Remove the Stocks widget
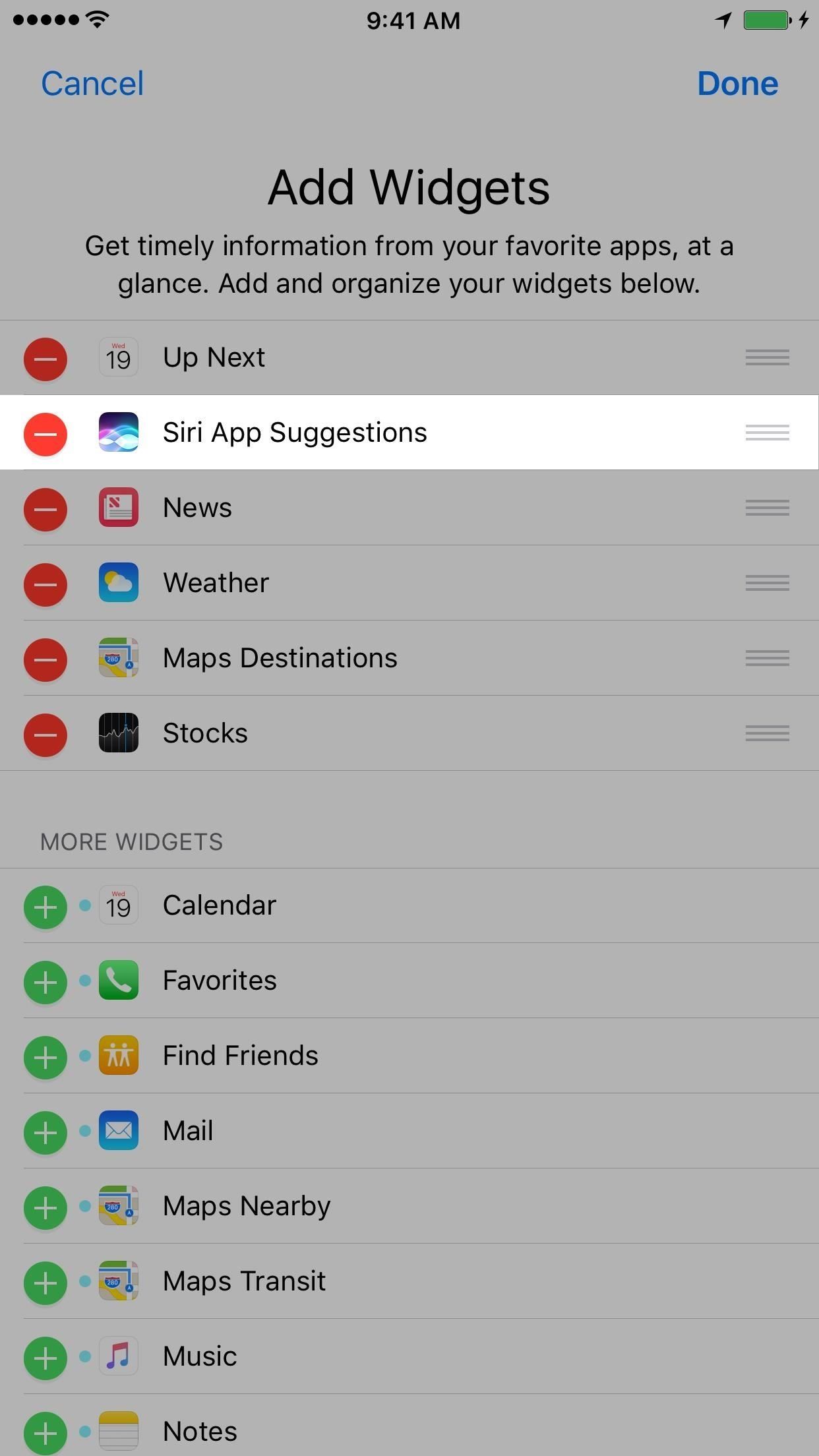Image resolution: width=819 pixels, height=1456 pixels. (45, 735)
